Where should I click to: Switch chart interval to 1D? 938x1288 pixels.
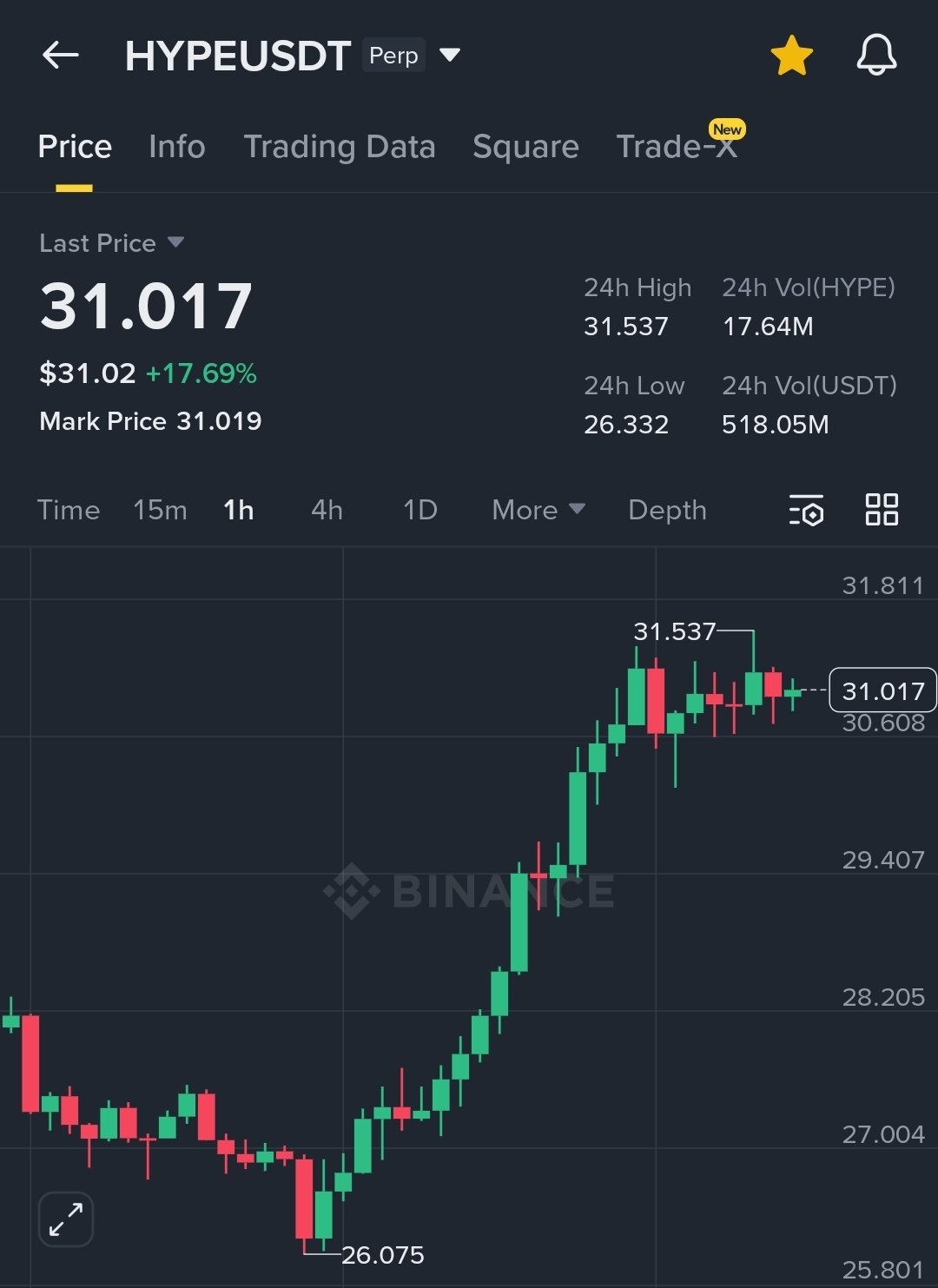pyautogui.click(x=420, y=510)
